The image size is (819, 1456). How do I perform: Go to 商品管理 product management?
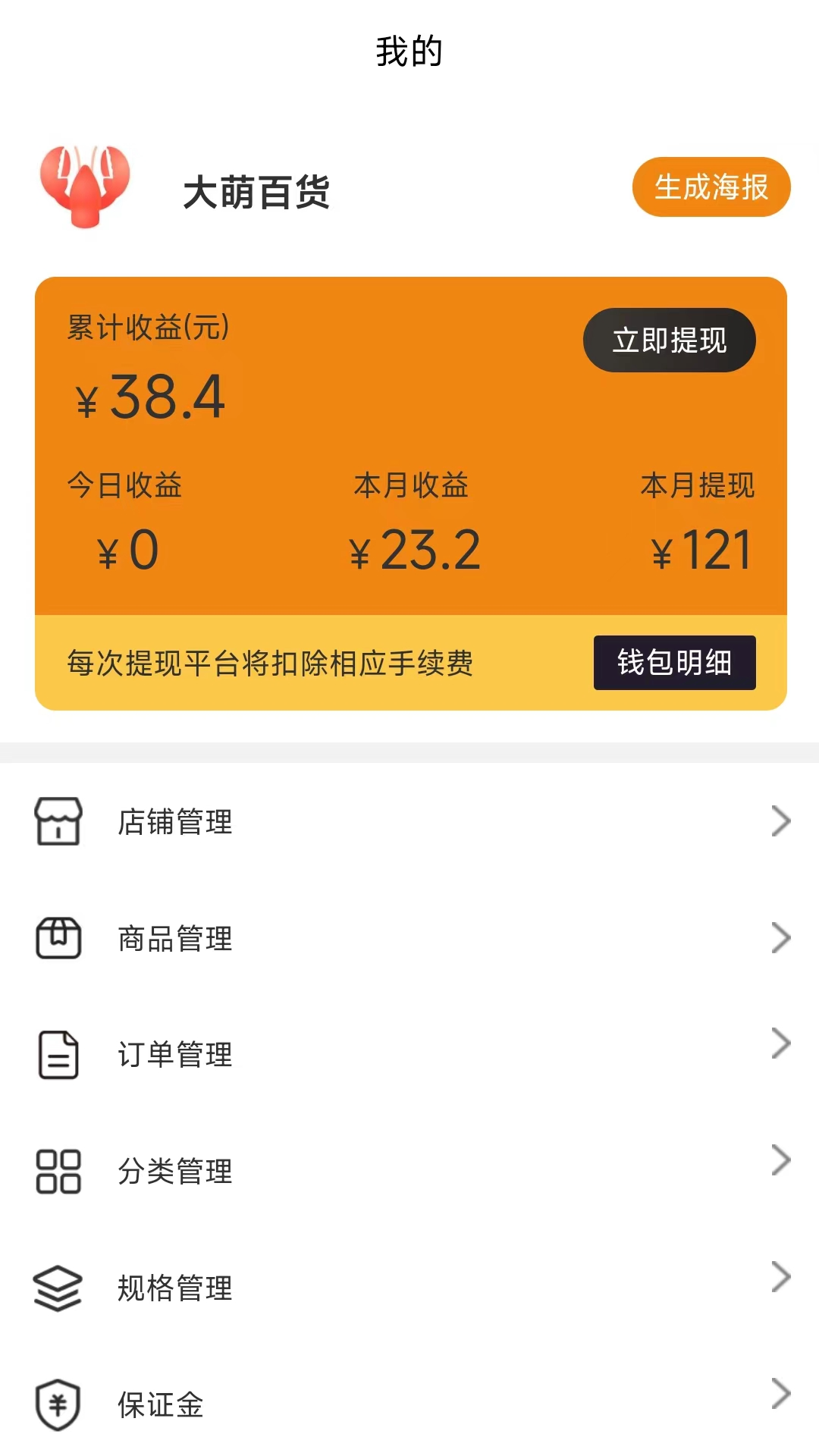click(x=409, y=938)
